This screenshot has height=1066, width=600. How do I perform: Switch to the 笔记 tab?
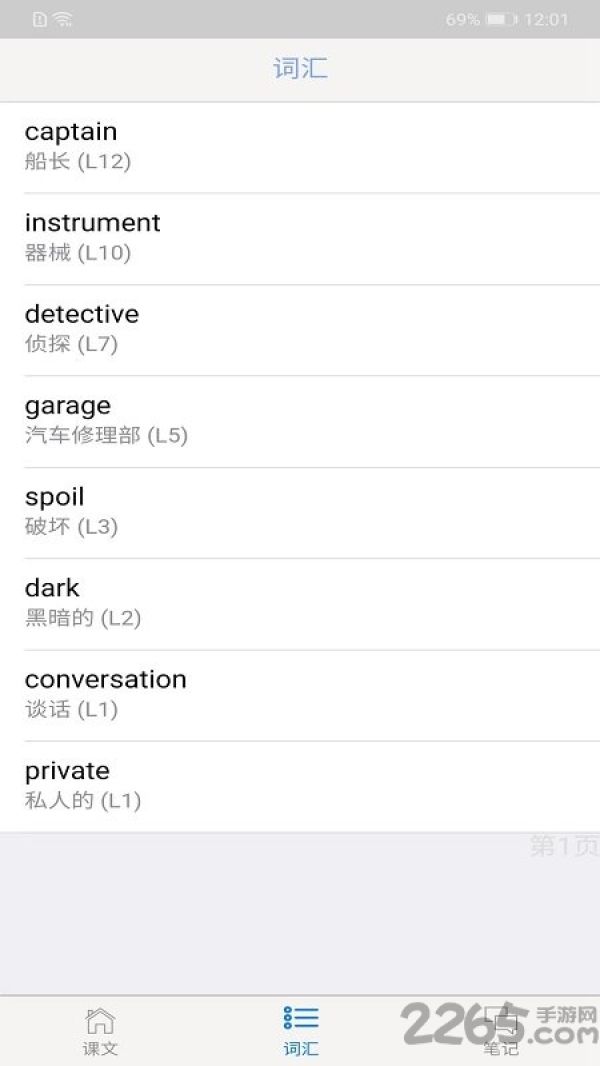[500, 1031]
